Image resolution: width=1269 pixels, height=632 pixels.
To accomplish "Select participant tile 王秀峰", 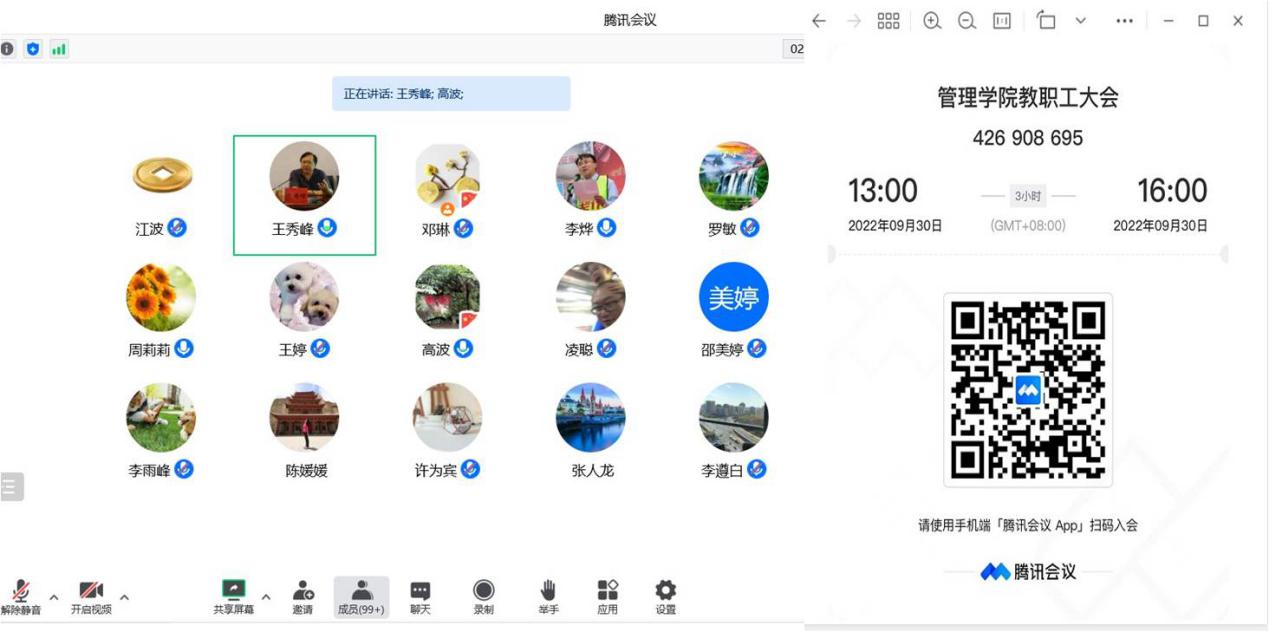I will [x=304, y=195].
